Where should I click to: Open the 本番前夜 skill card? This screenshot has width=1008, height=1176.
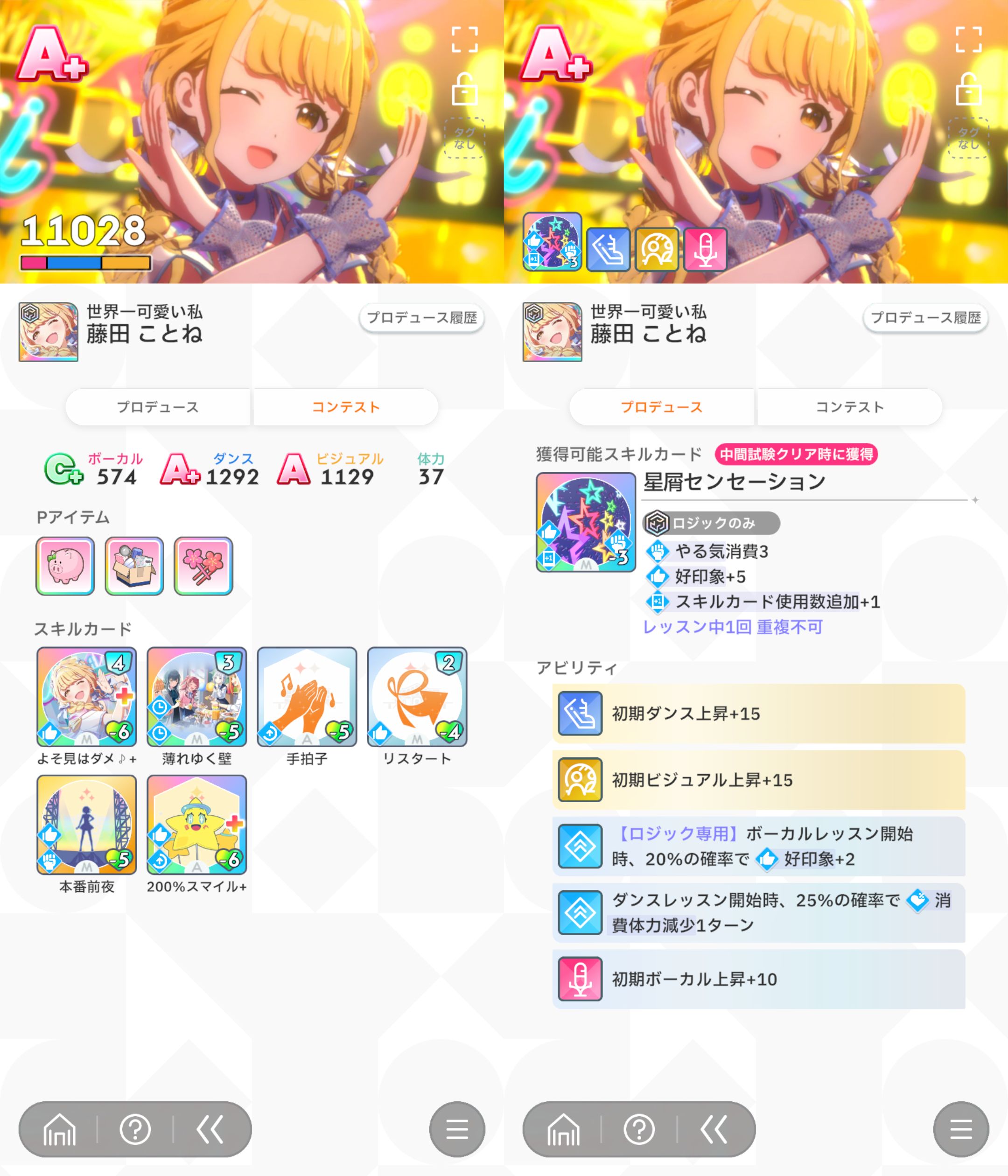tap(86, 824)
